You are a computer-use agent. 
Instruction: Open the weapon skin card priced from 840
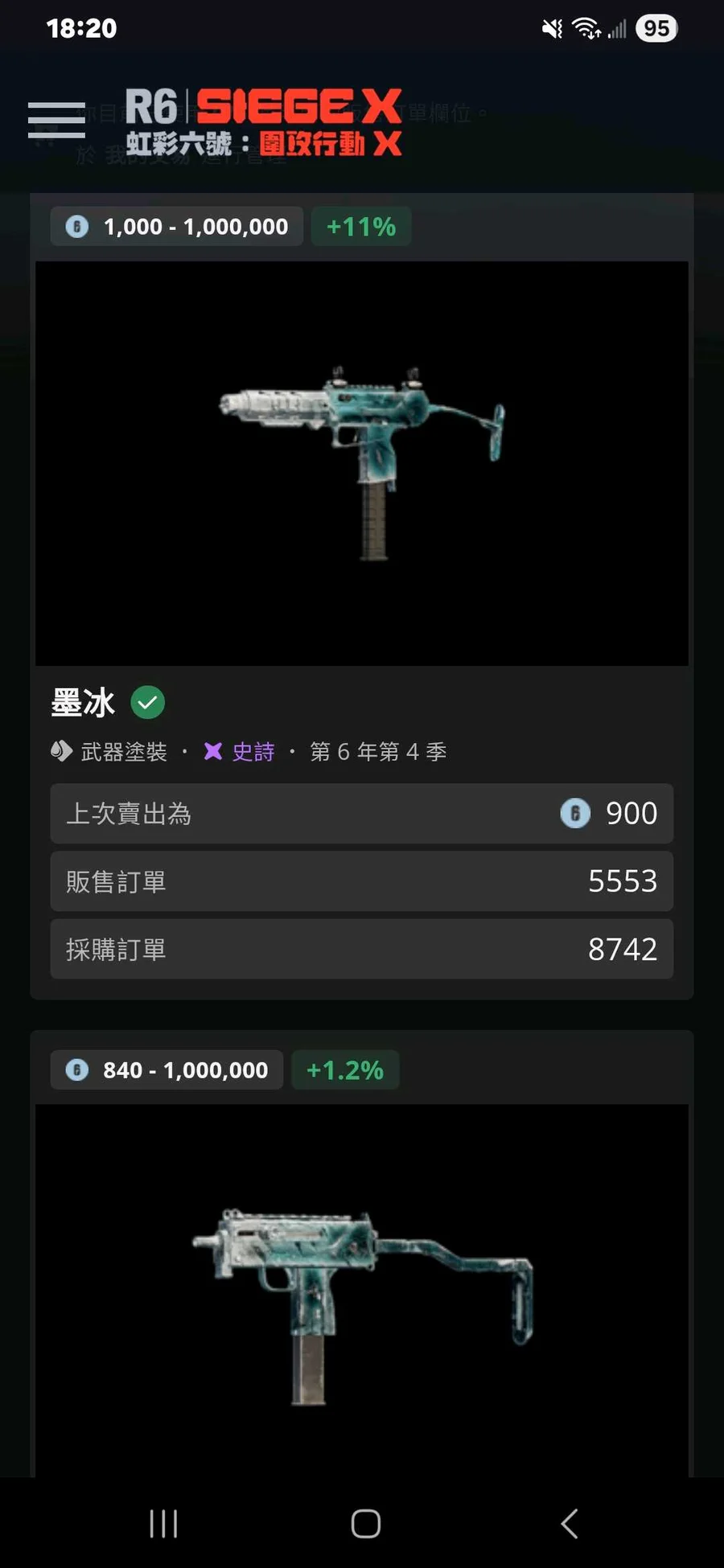click(361, 1254)
